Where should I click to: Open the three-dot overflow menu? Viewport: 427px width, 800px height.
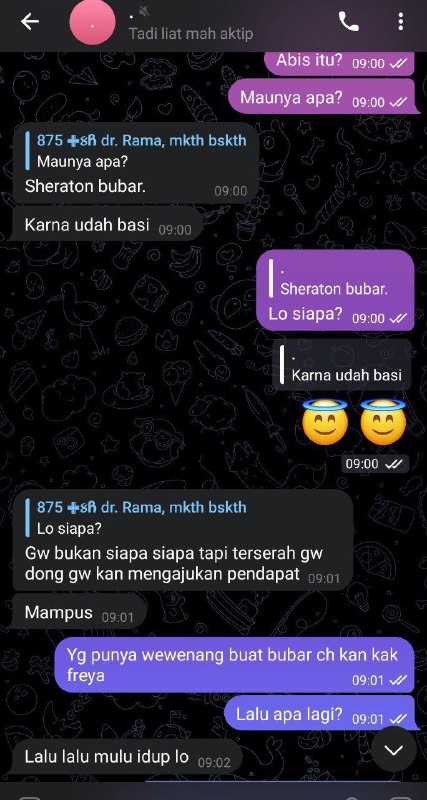pos(401,22)
